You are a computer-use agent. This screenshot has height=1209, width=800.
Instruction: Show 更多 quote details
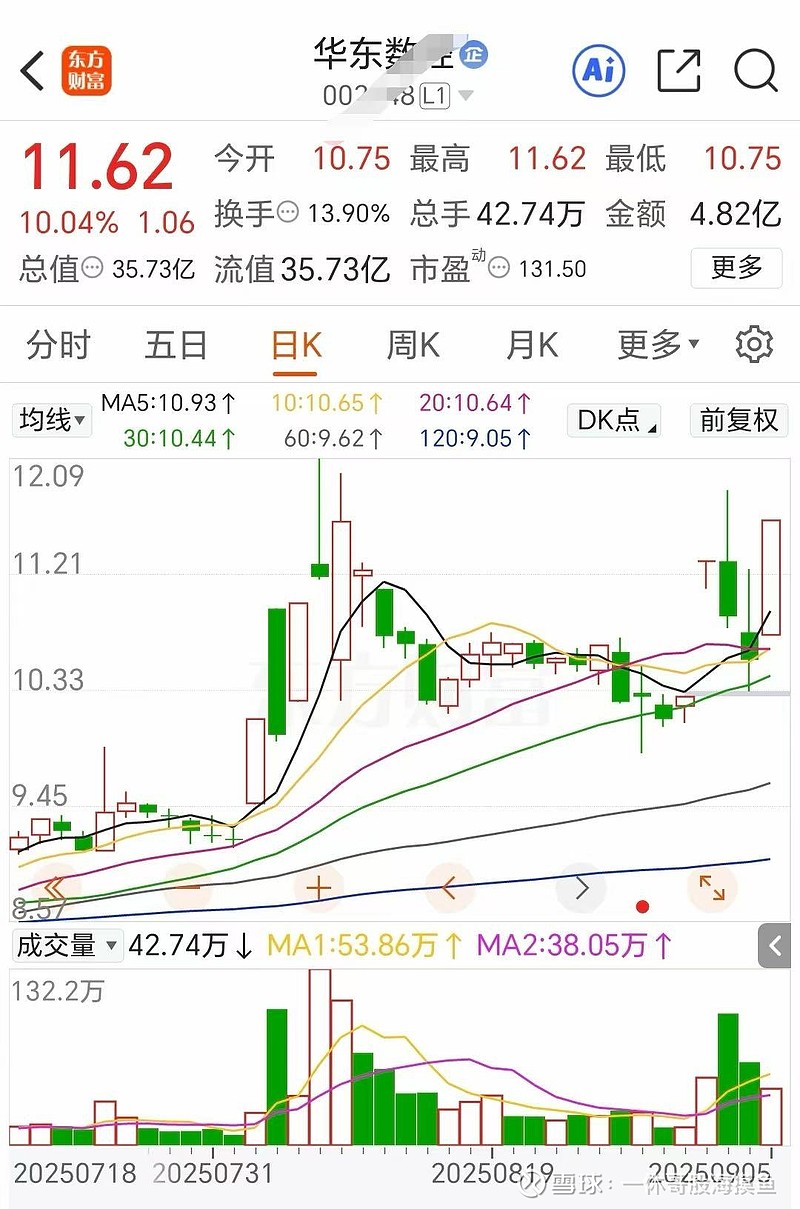[736, 268]
